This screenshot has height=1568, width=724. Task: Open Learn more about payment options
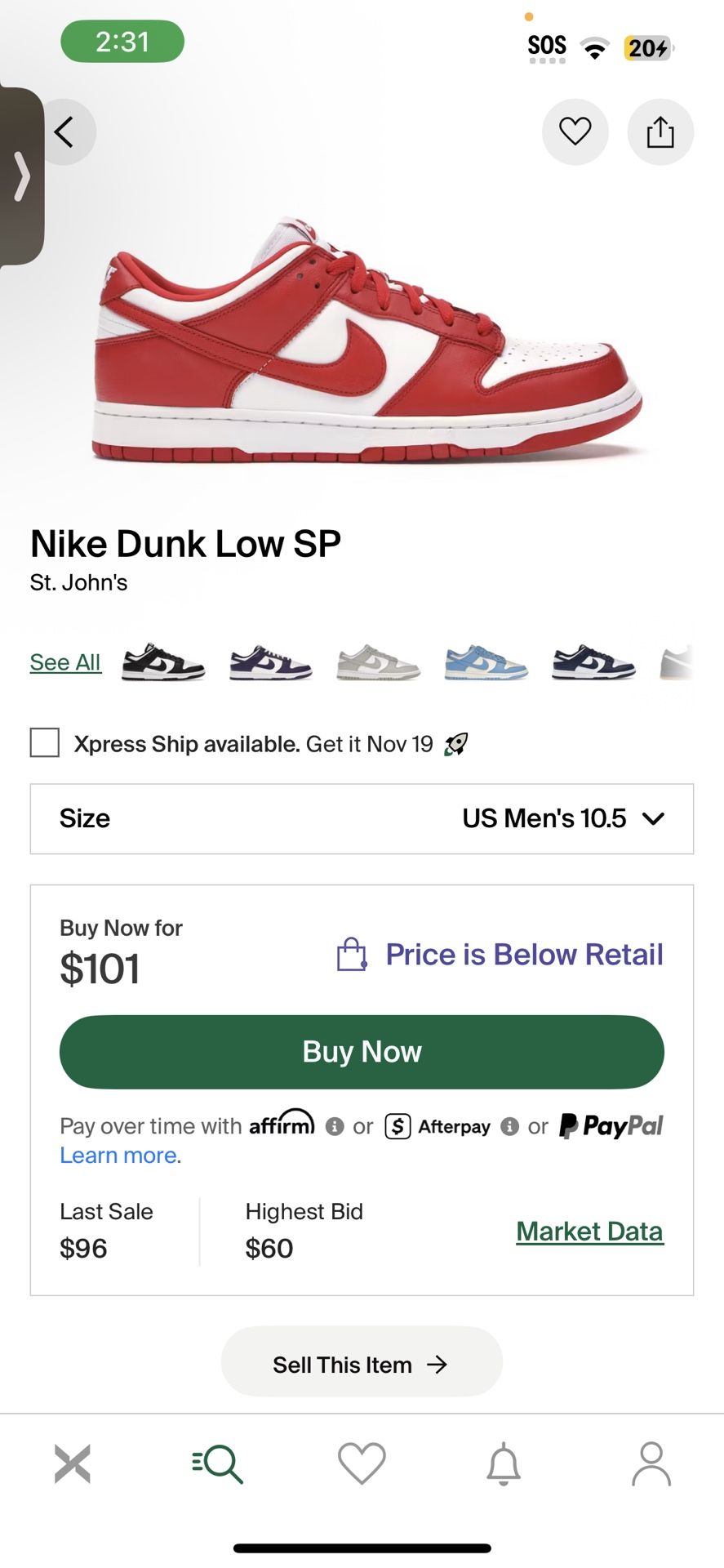(118, 1155)
